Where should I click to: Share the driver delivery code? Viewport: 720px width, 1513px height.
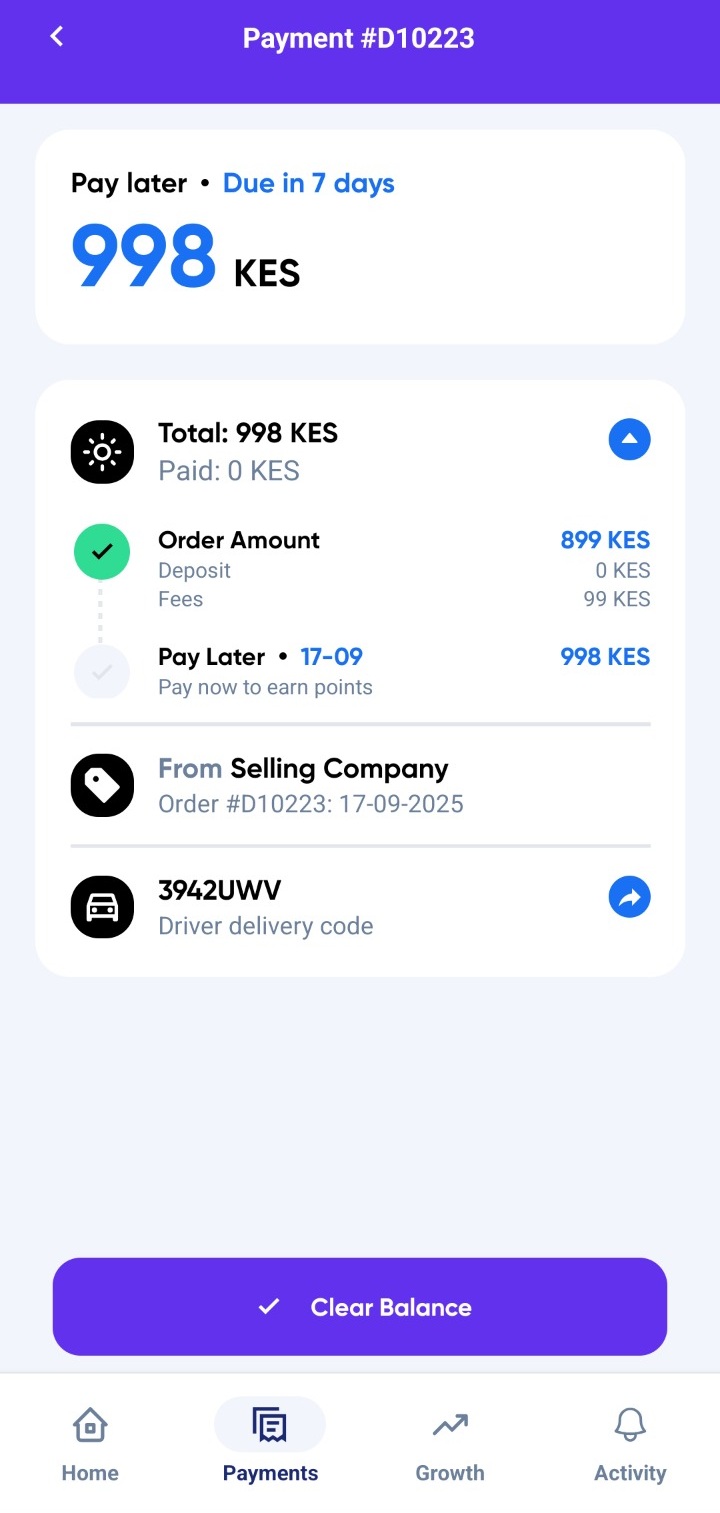[x=629, y=898]
